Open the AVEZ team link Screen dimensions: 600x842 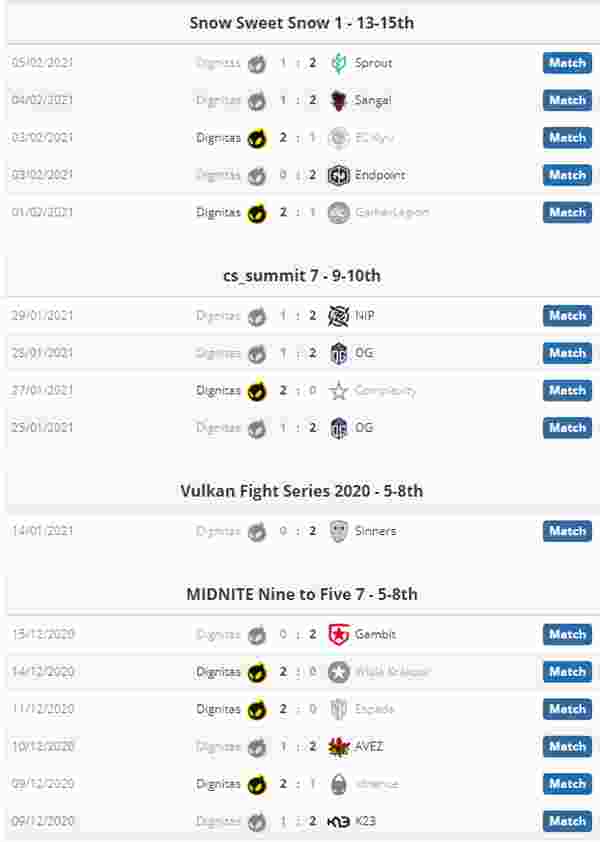pyautogui.click(x=368, y=746)
